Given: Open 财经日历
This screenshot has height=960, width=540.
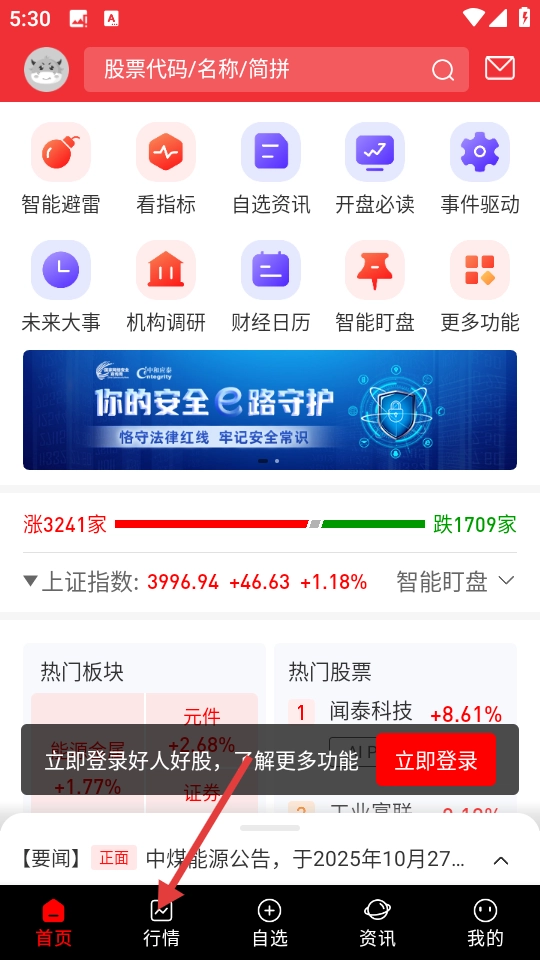Looking at the screenshot, I should coord(271,286).
